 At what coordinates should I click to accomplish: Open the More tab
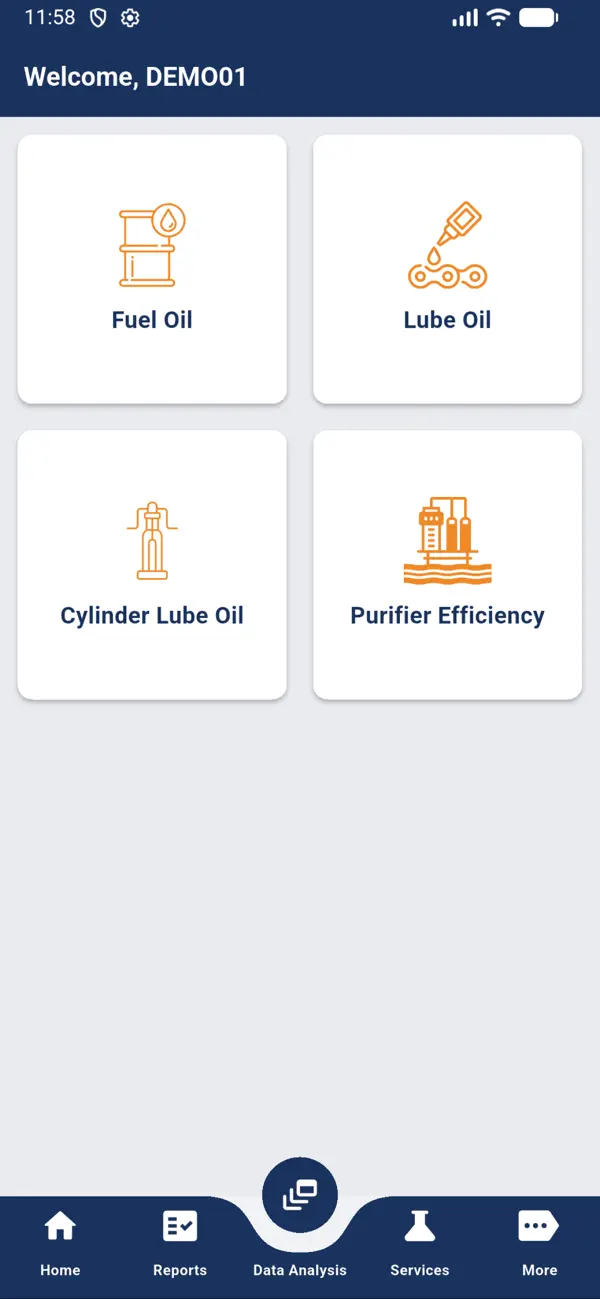point(539,1243)
